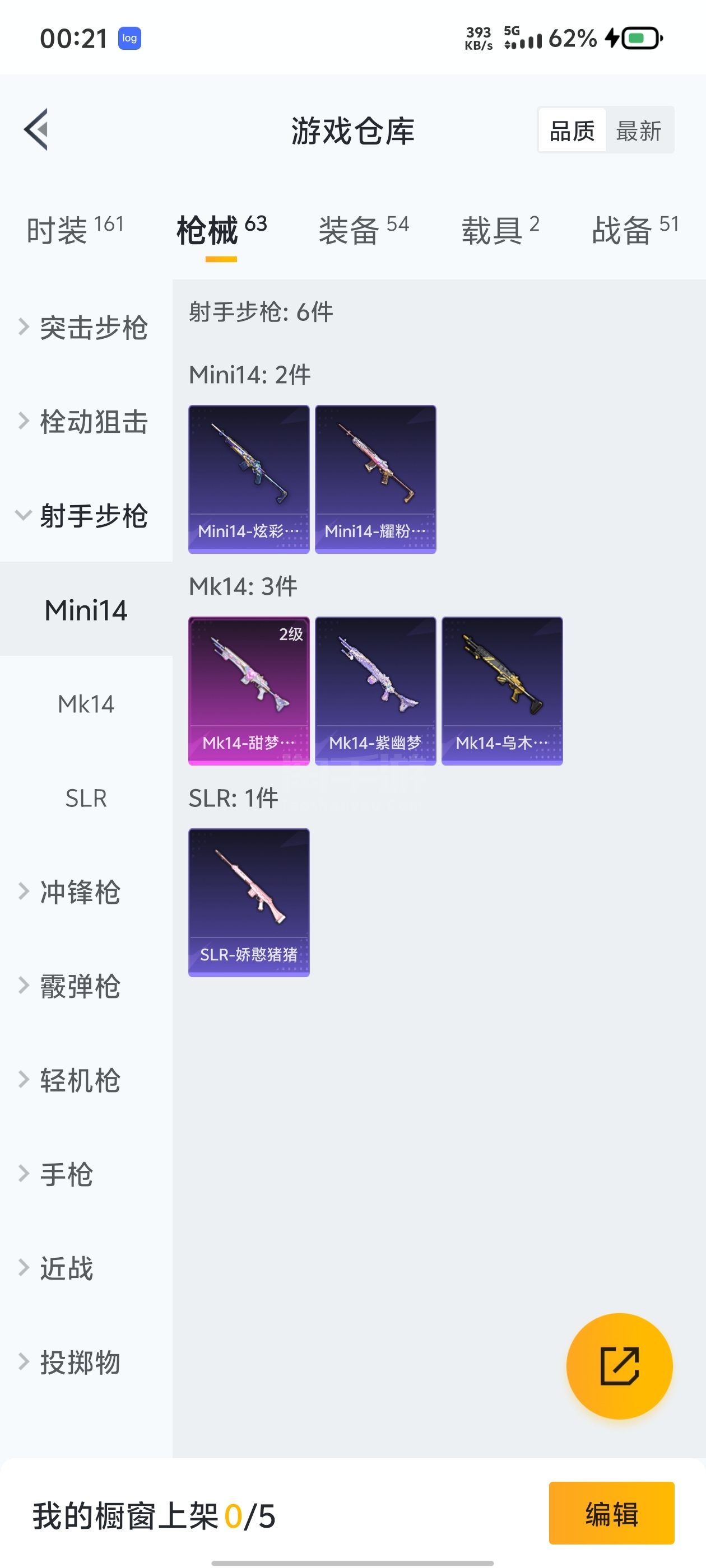706x1568 pixels.
Task: Sort the warehouse by 最新
Action: [638, 130]
